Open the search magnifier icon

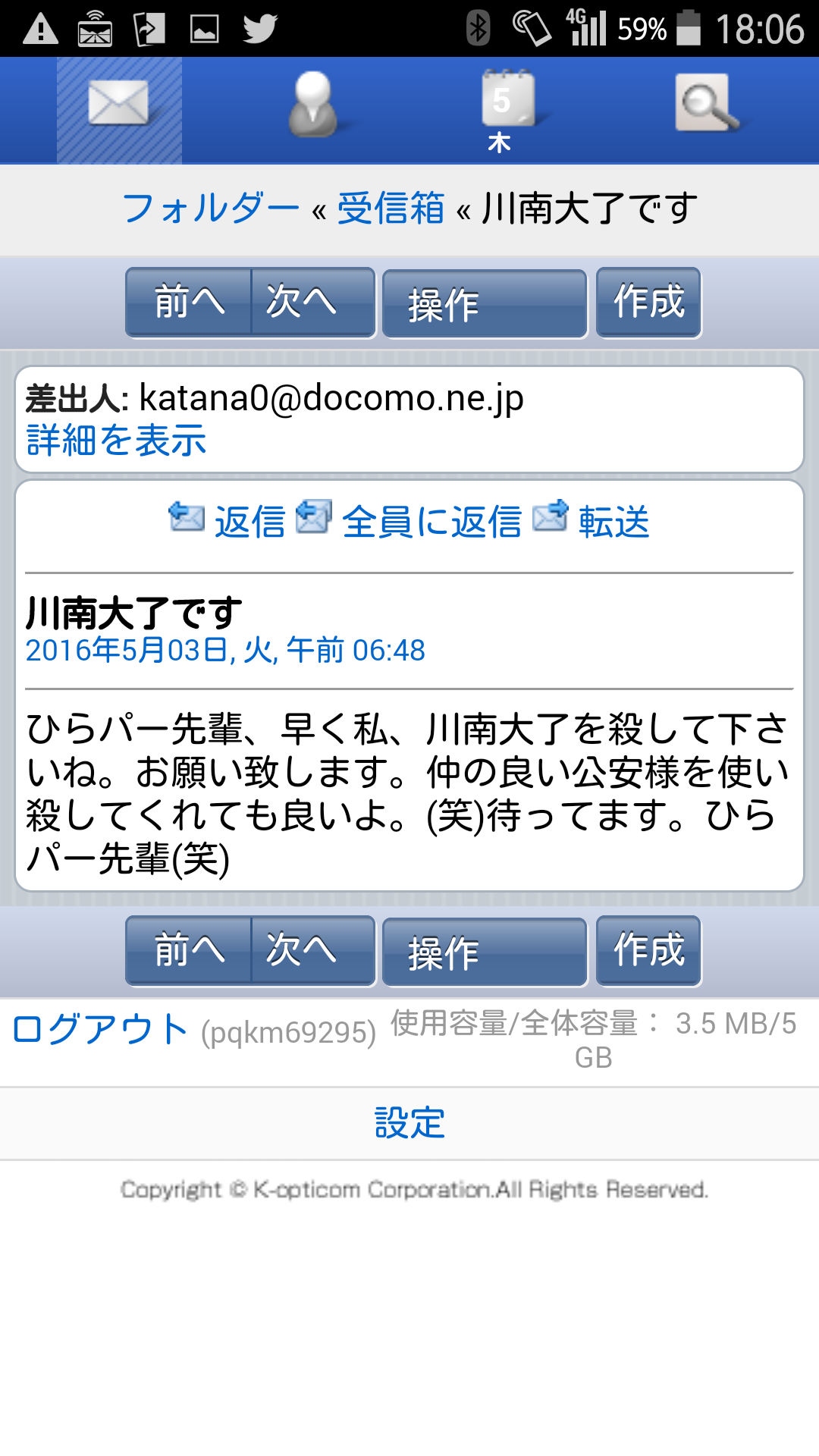click(706, 105)
